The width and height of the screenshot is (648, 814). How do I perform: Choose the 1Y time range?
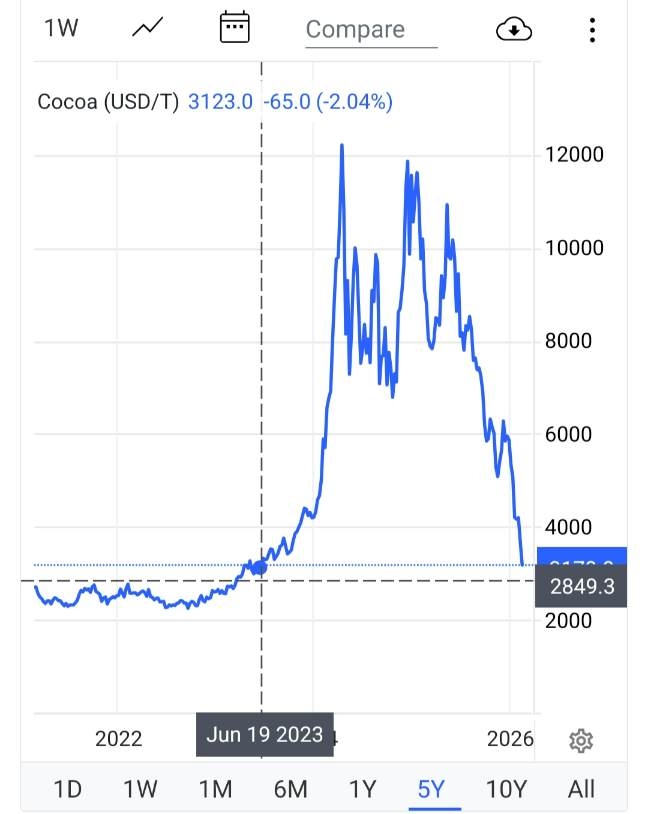[x=362, y=789]
